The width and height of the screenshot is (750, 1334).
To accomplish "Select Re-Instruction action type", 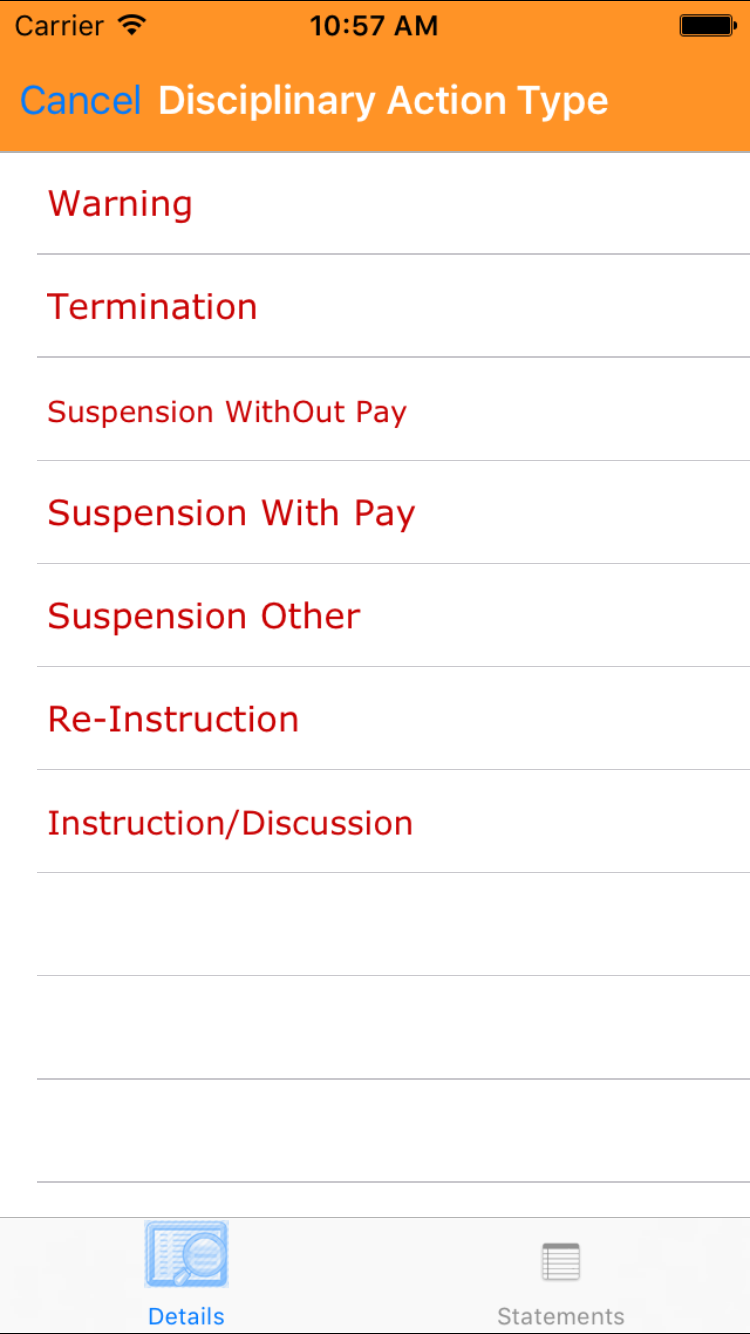I will point(173,719).
